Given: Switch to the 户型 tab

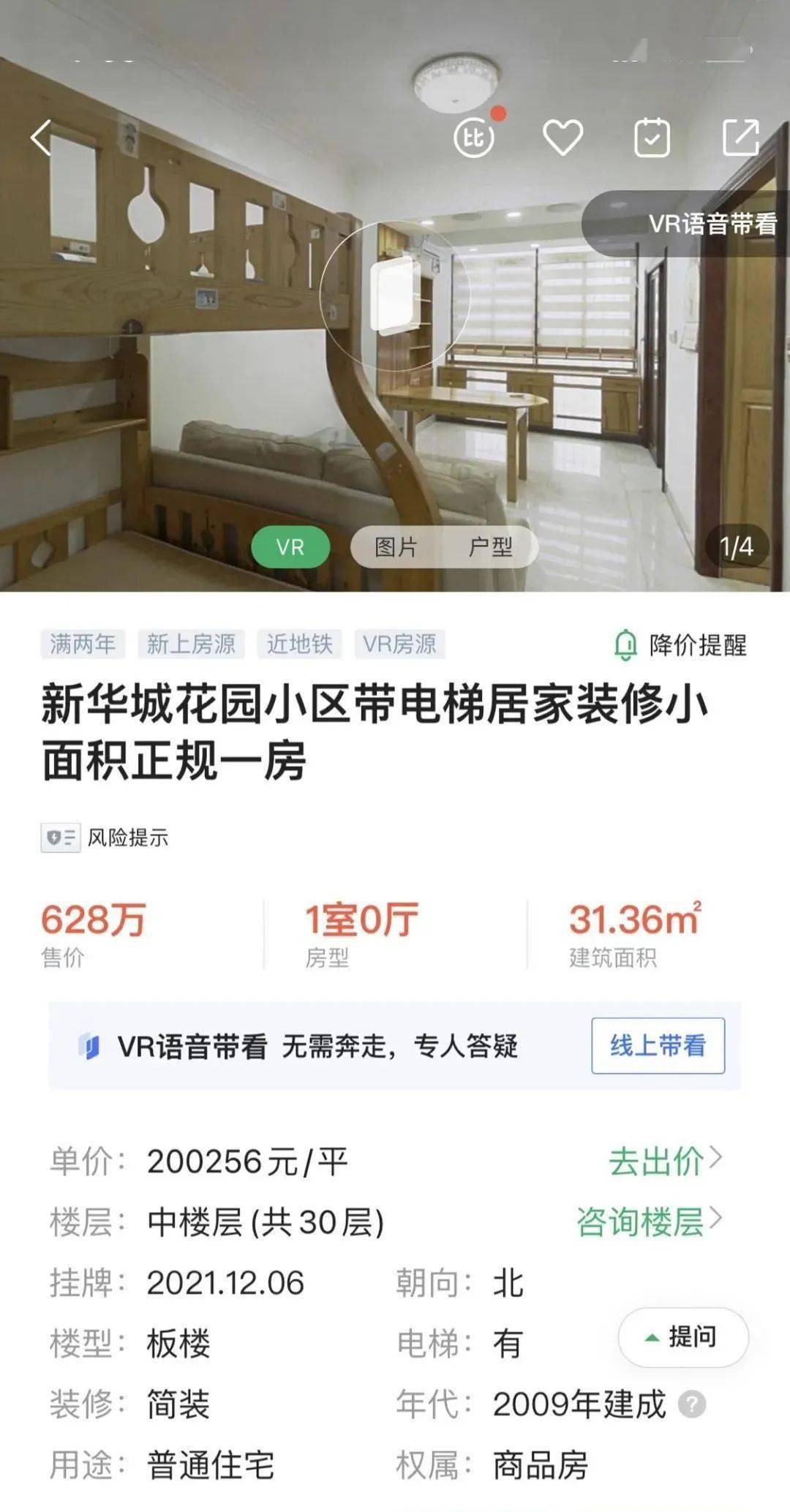Looking at the screenshot, I should coord(490,547).
